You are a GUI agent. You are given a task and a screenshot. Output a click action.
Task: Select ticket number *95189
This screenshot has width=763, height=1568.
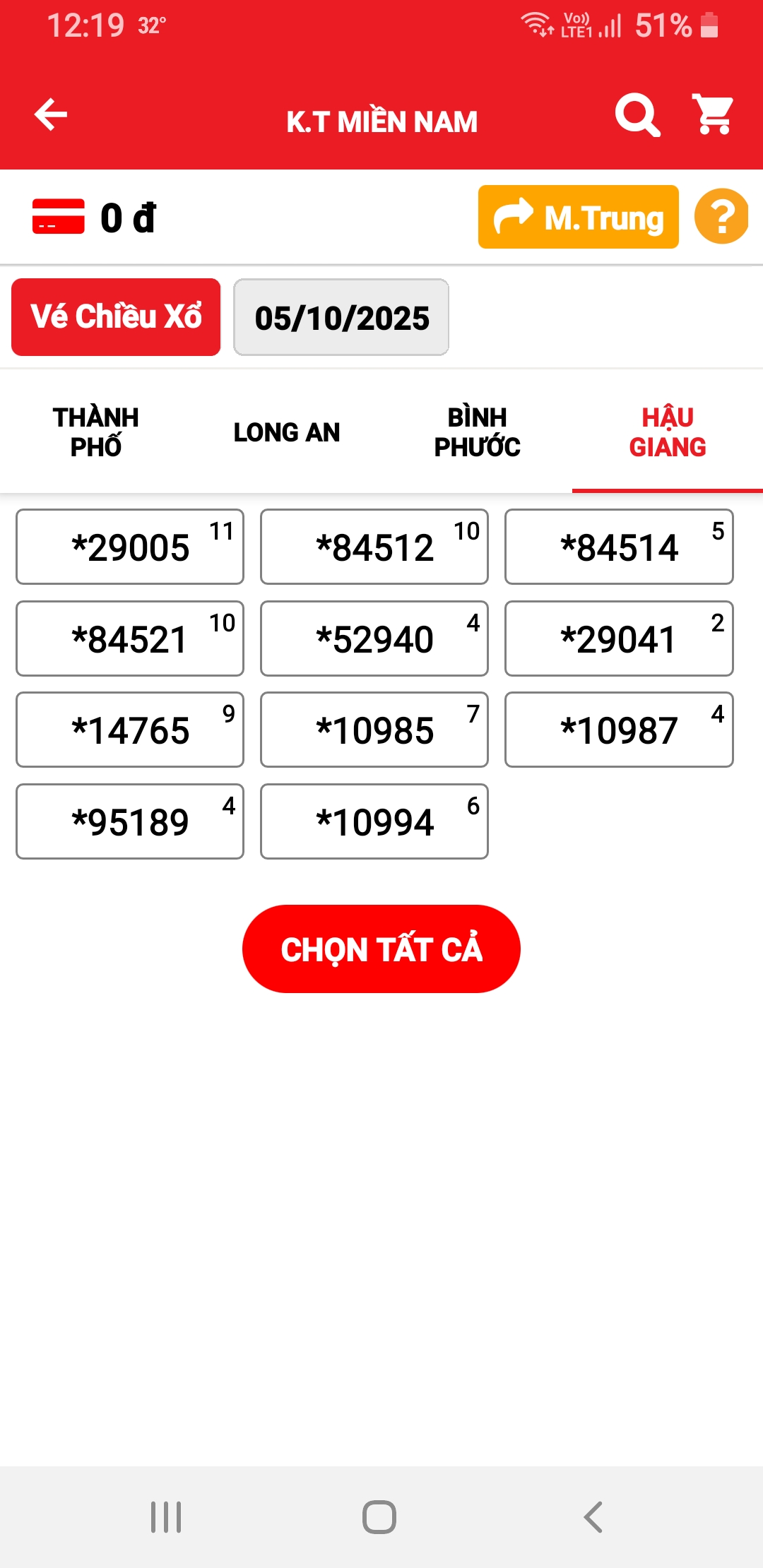[x=130, y=822]
